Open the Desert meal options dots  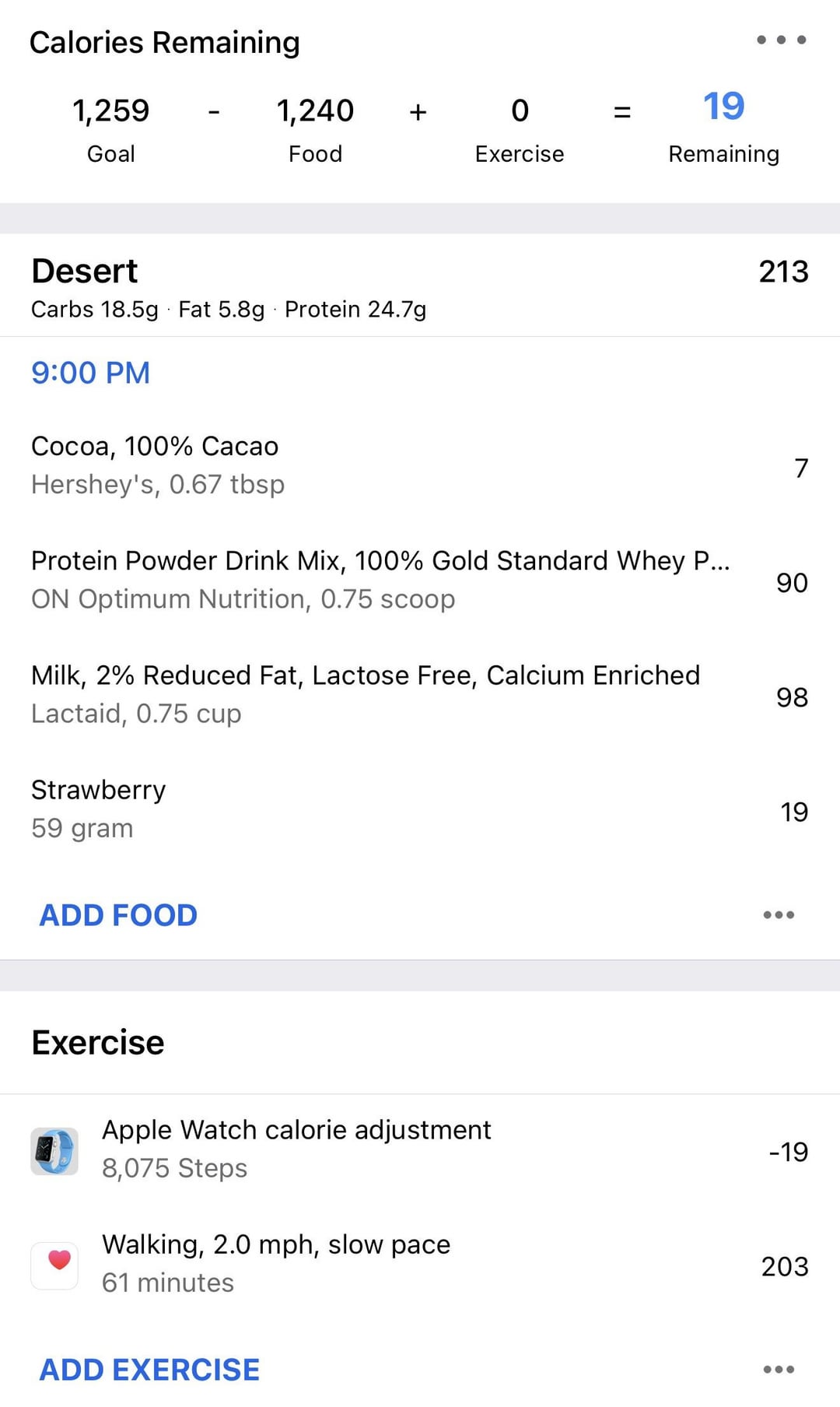point(779,915)
